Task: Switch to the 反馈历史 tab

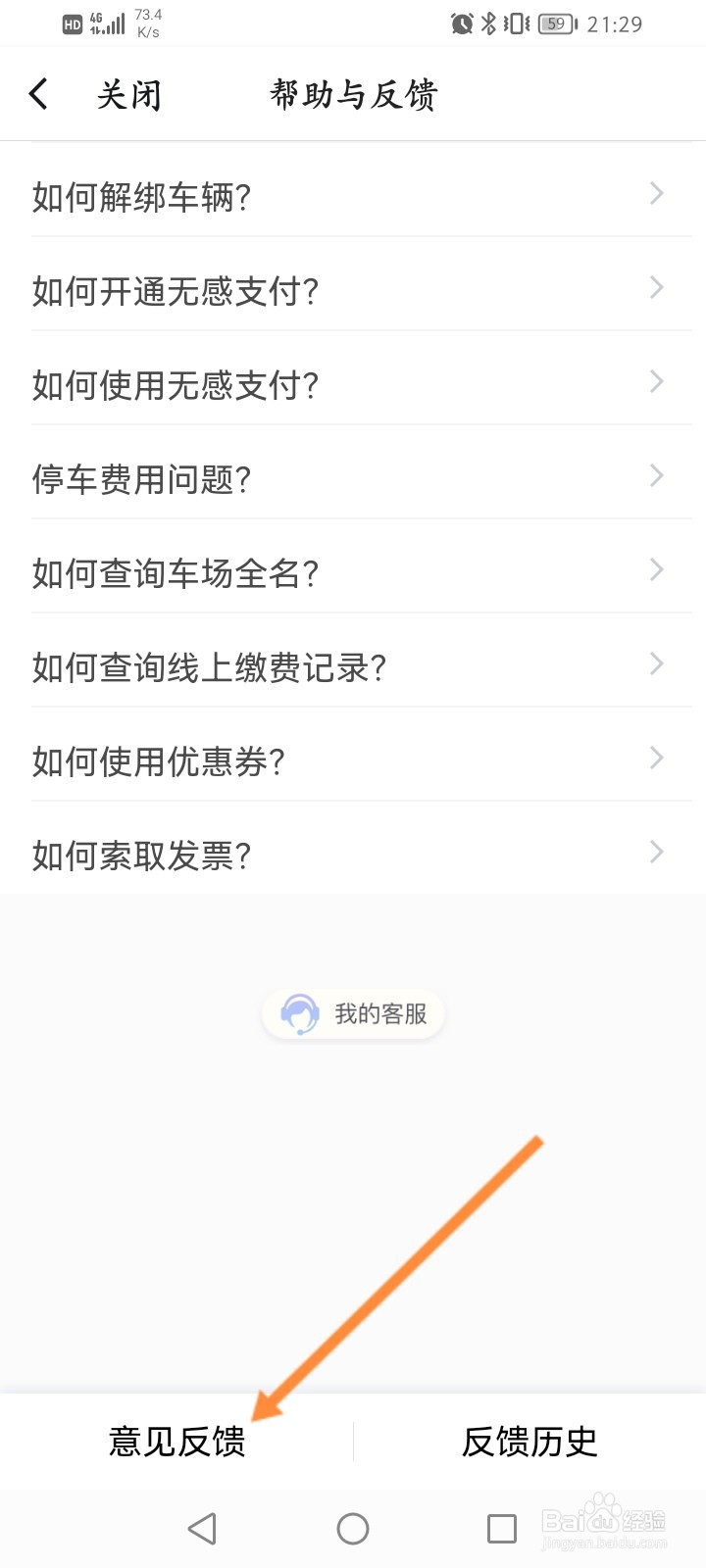Action: 528,1441
